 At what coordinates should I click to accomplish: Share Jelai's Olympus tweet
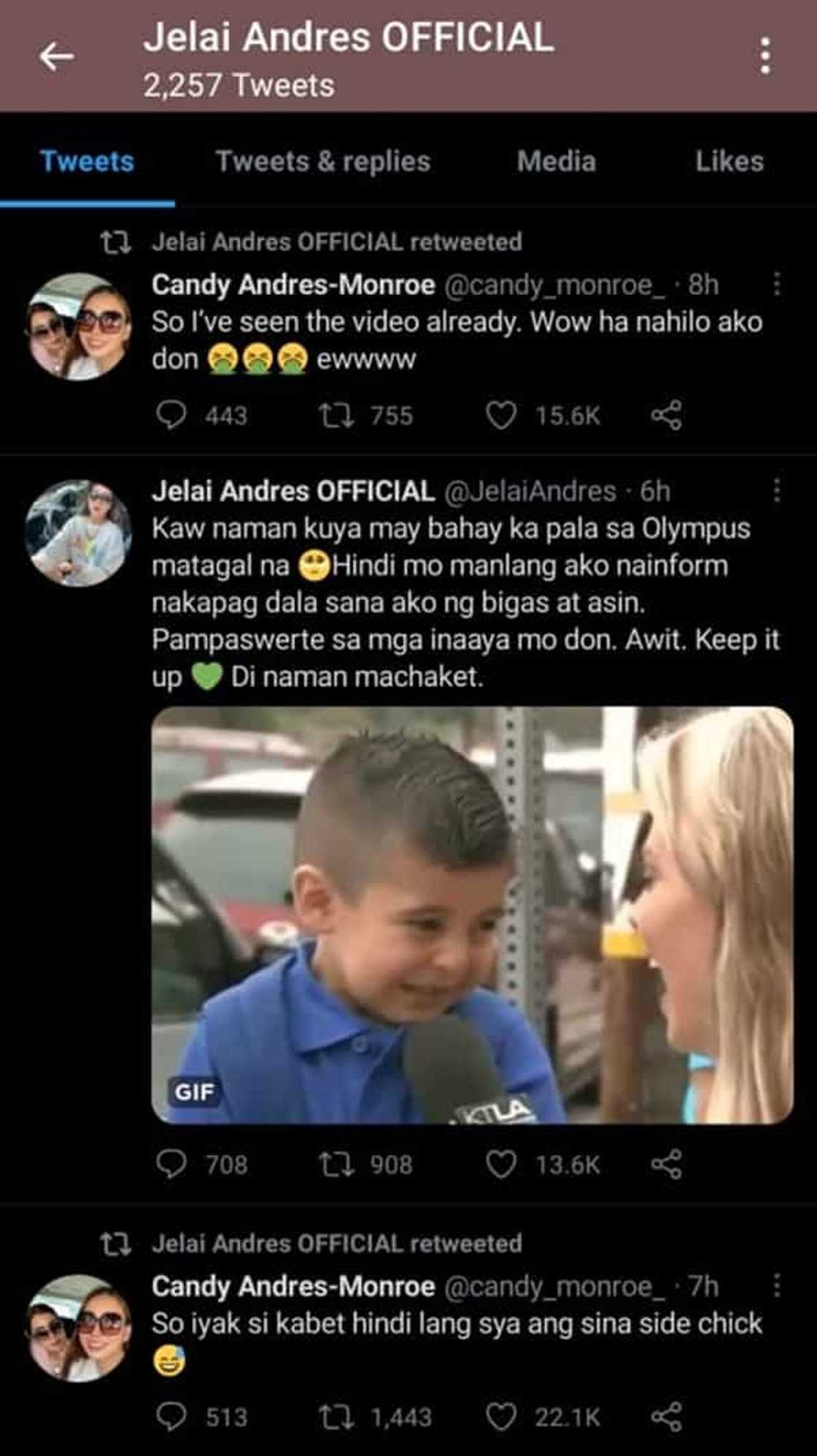click(666, 1164)
